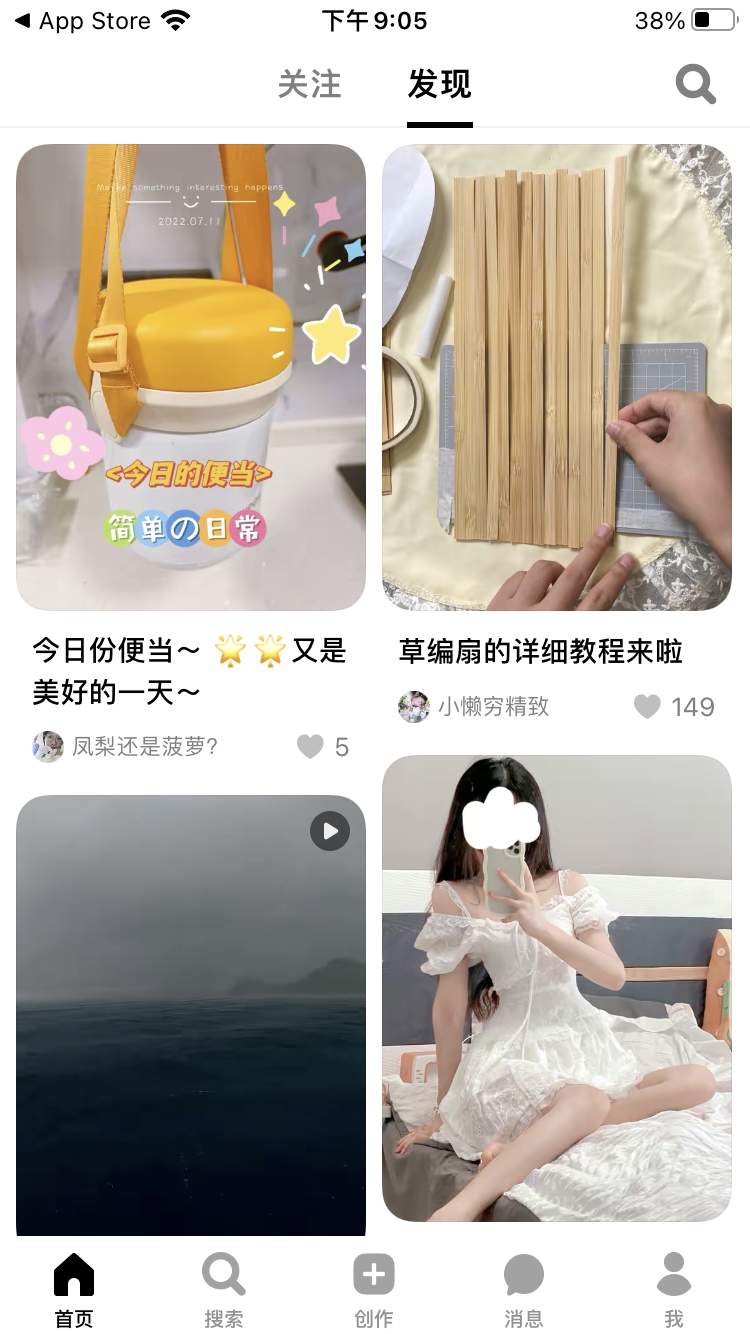750x1334 pixels.
Task: Like the 今日份便当 post by 凤梨还是菠萝?
Action: (311, 746)
